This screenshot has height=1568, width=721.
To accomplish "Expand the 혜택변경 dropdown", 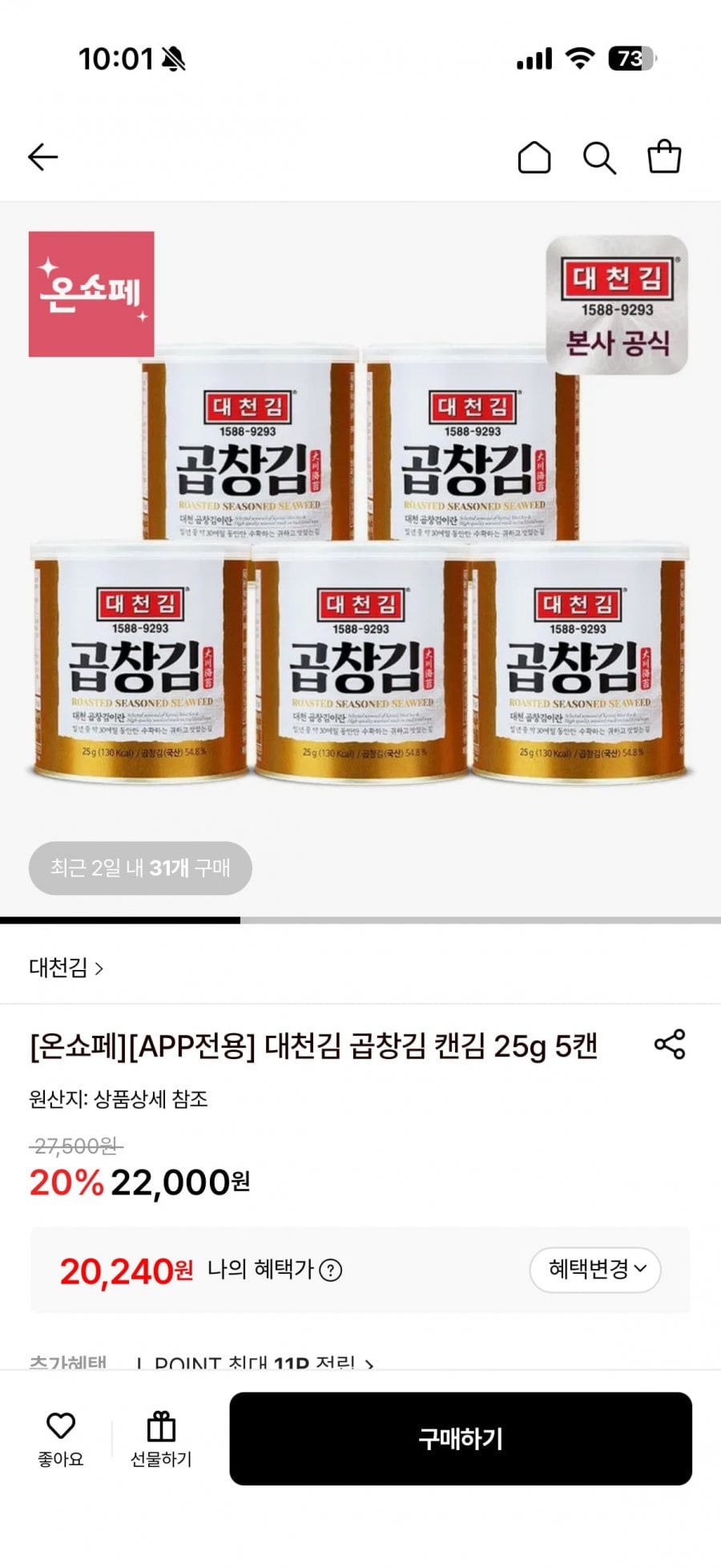I will pos(595,1269).
